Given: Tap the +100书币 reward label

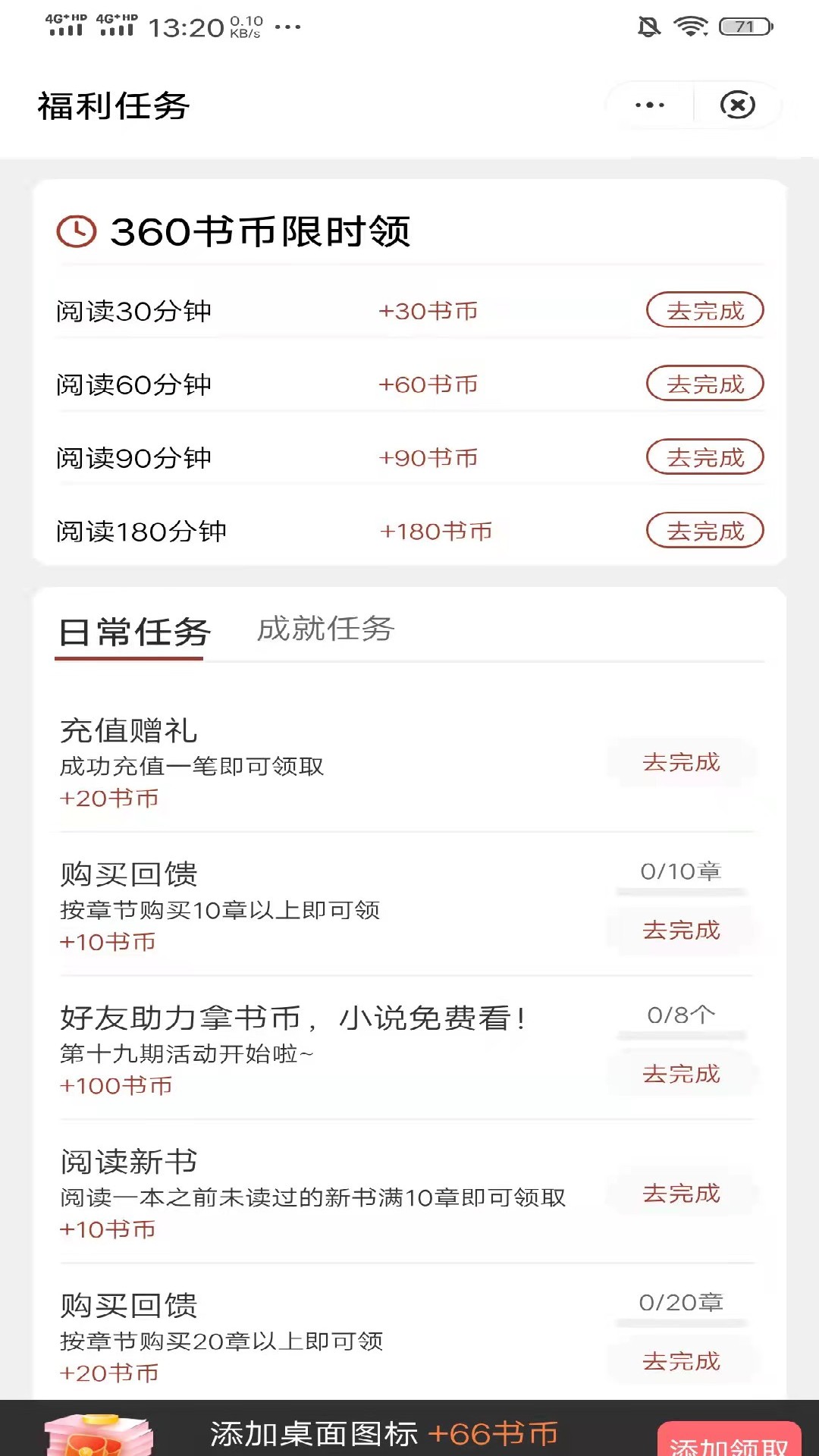Looking at the screenshot, I should pos(118,1086).
